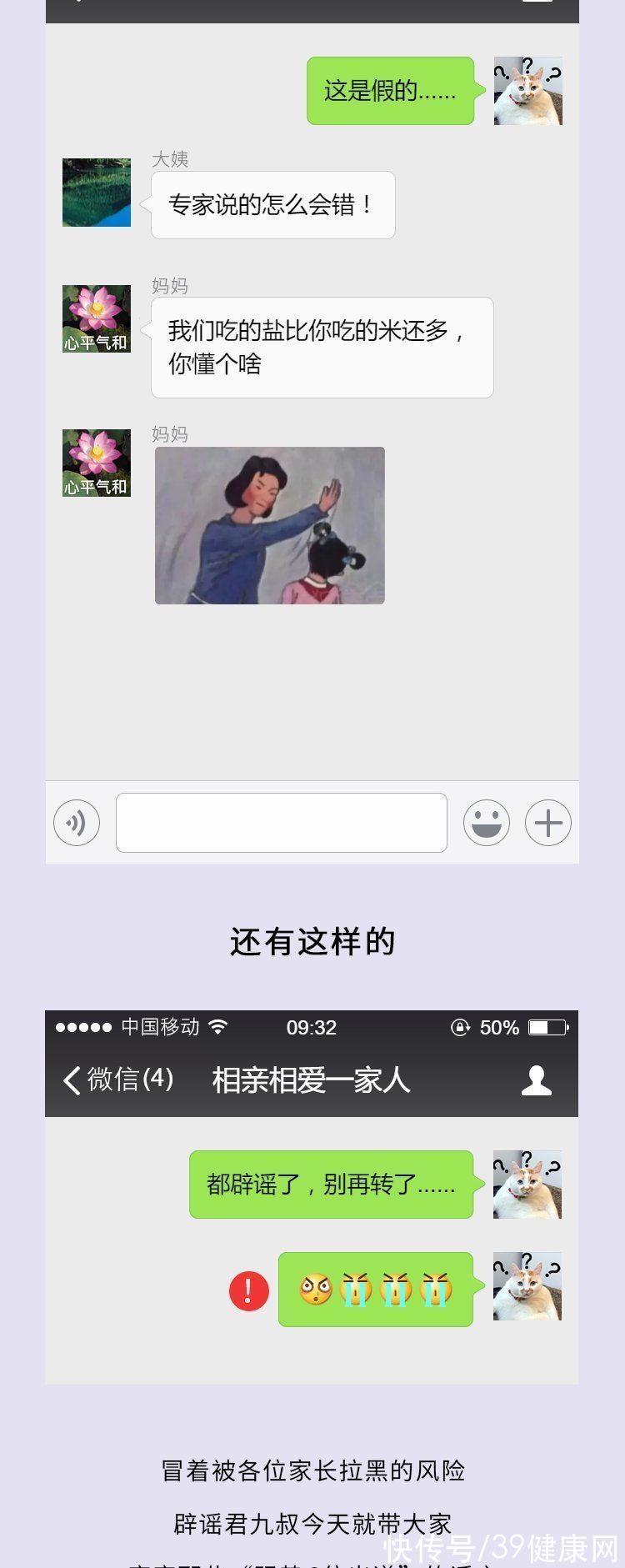
Task: Open the slap meme sticker from 妈妈
Action: pos(268,524)
